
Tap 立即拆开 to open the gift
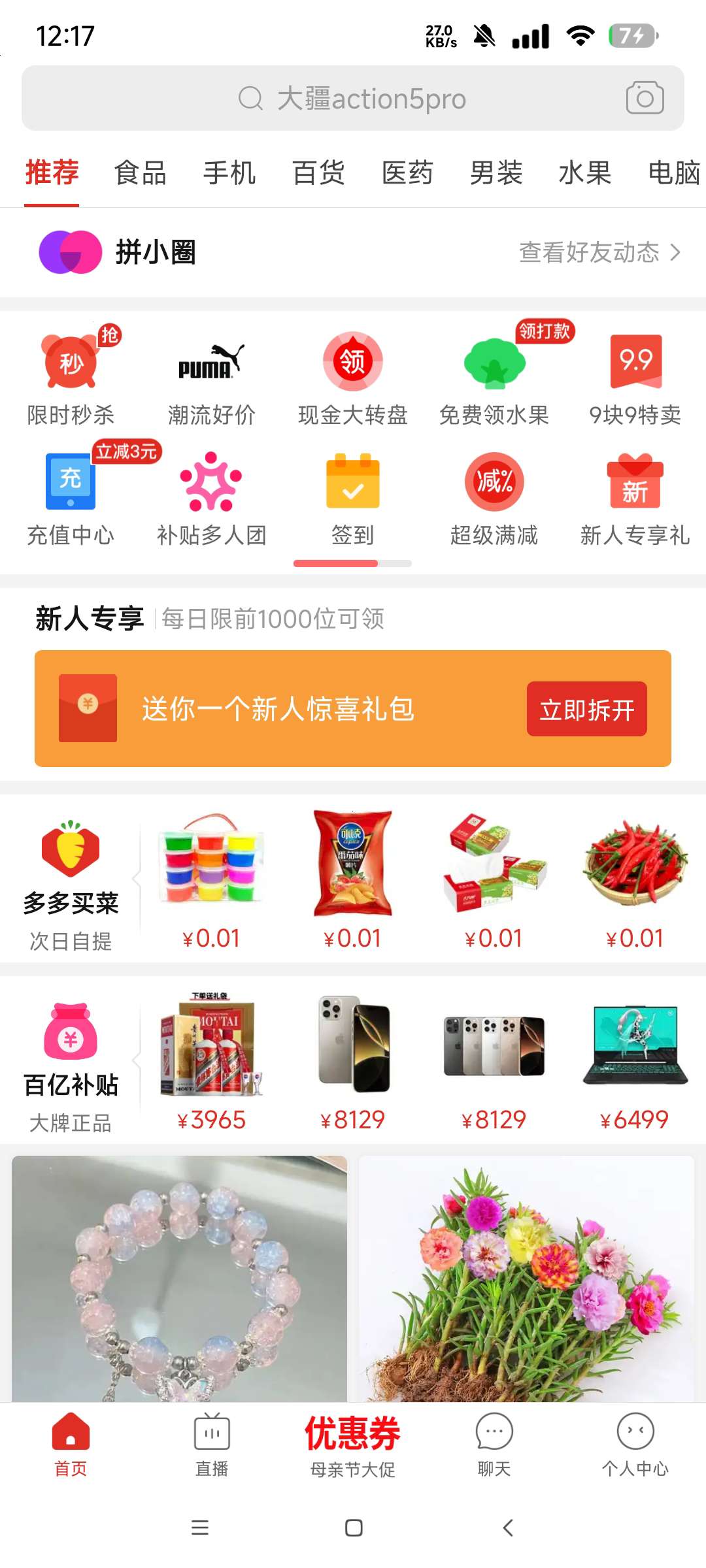pos(586,709)
